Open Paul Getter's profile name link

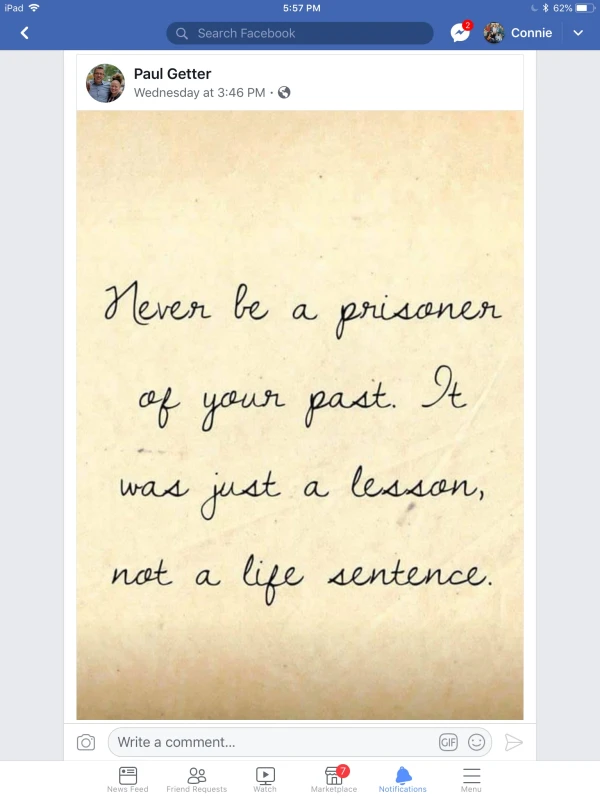coord(173,74)
